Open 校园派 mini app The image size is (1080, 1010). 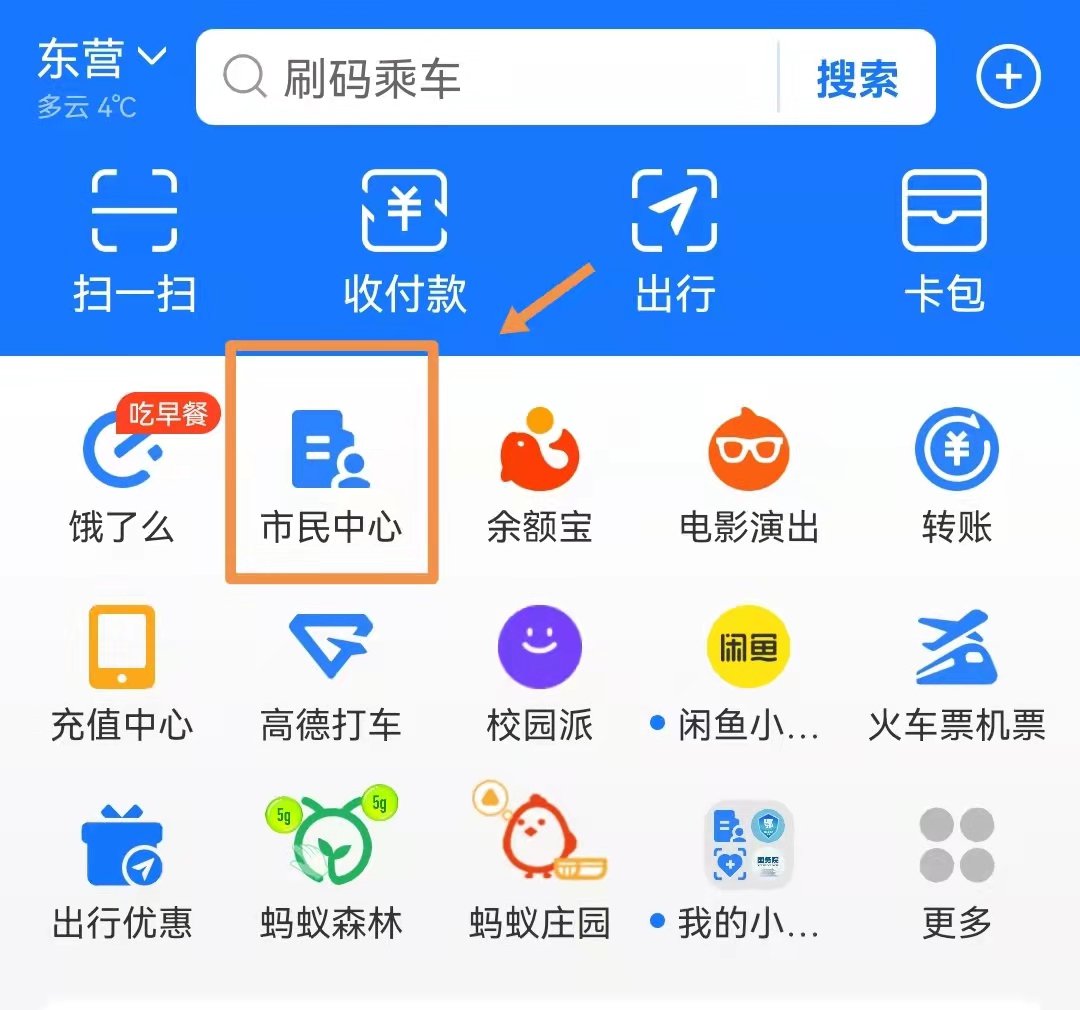click(x=540, y=672)
